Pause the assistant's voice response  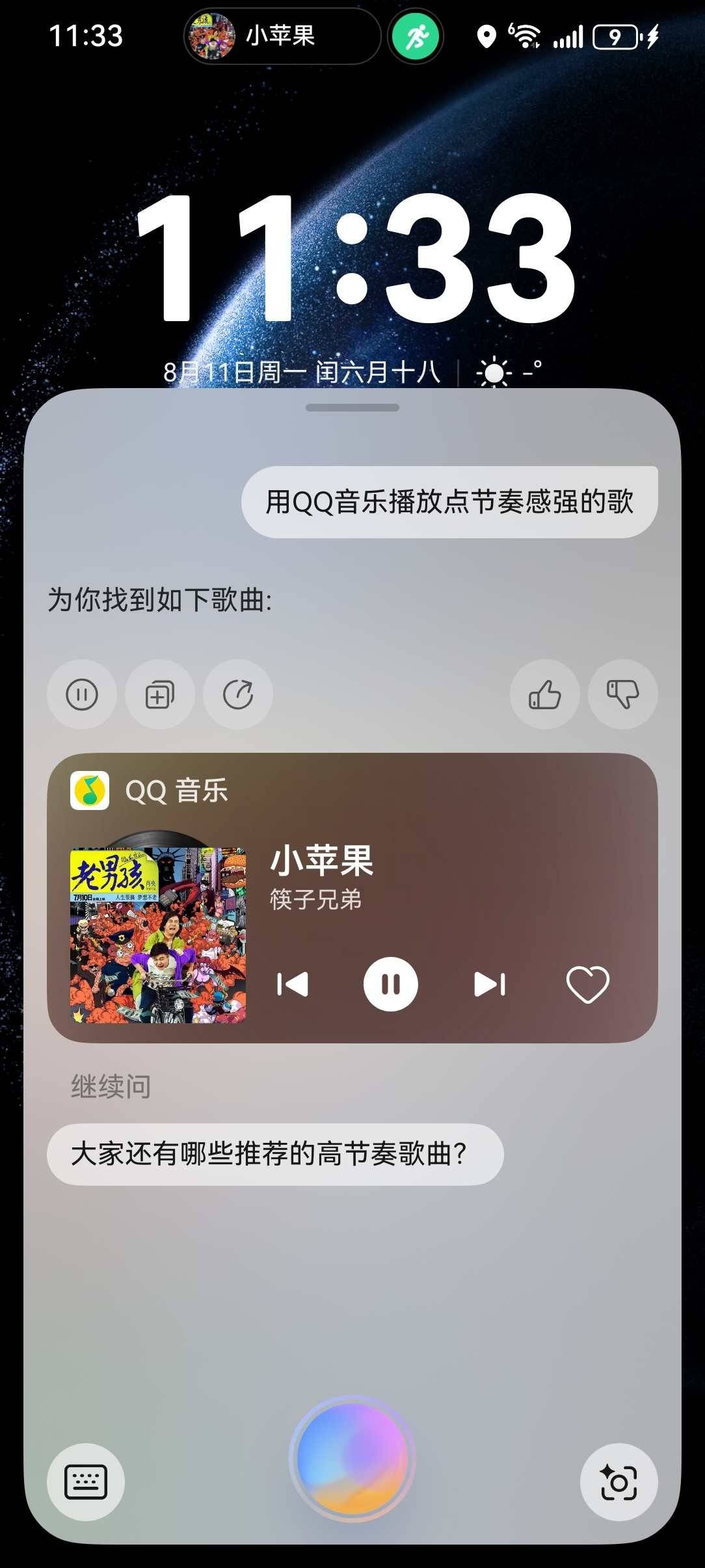coord(82,694)
